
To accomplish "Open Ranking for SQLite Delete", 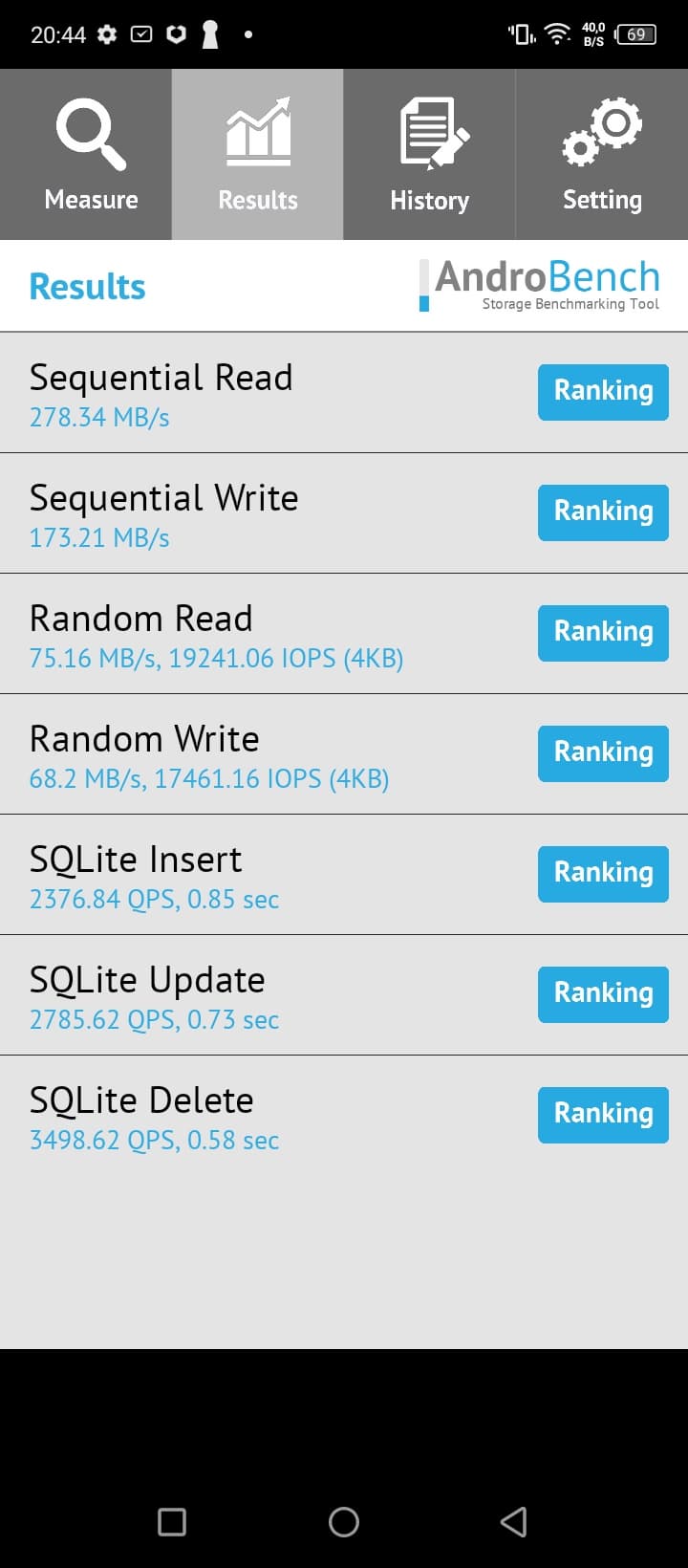I will (x=603, y=1115).
